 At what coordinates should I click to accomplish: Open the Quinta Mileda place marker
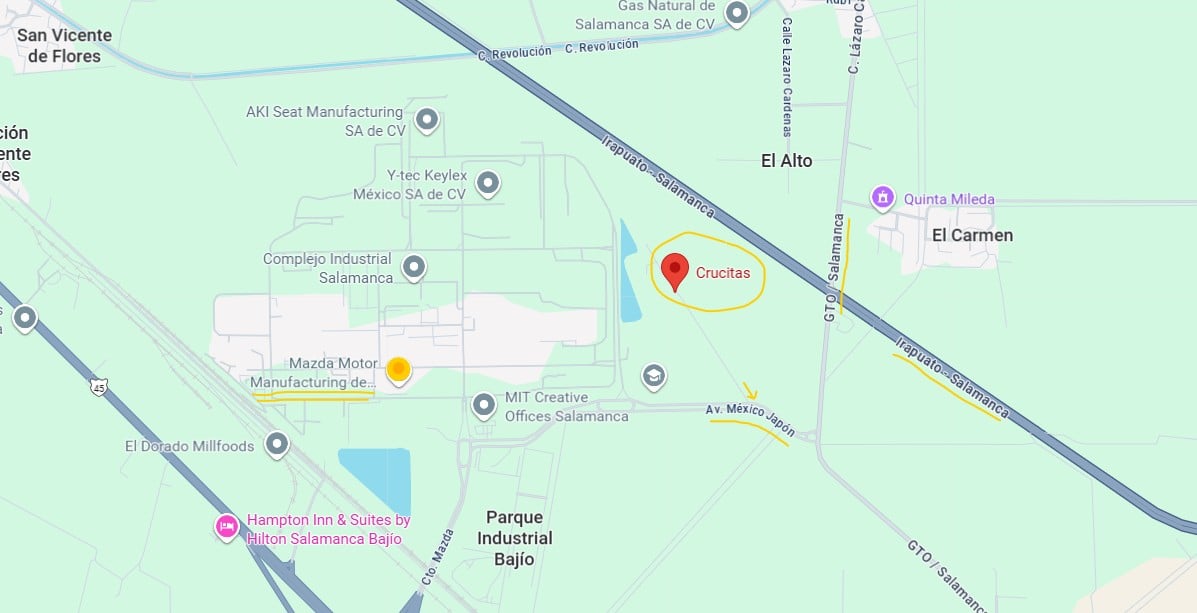[x=882, y=198]
